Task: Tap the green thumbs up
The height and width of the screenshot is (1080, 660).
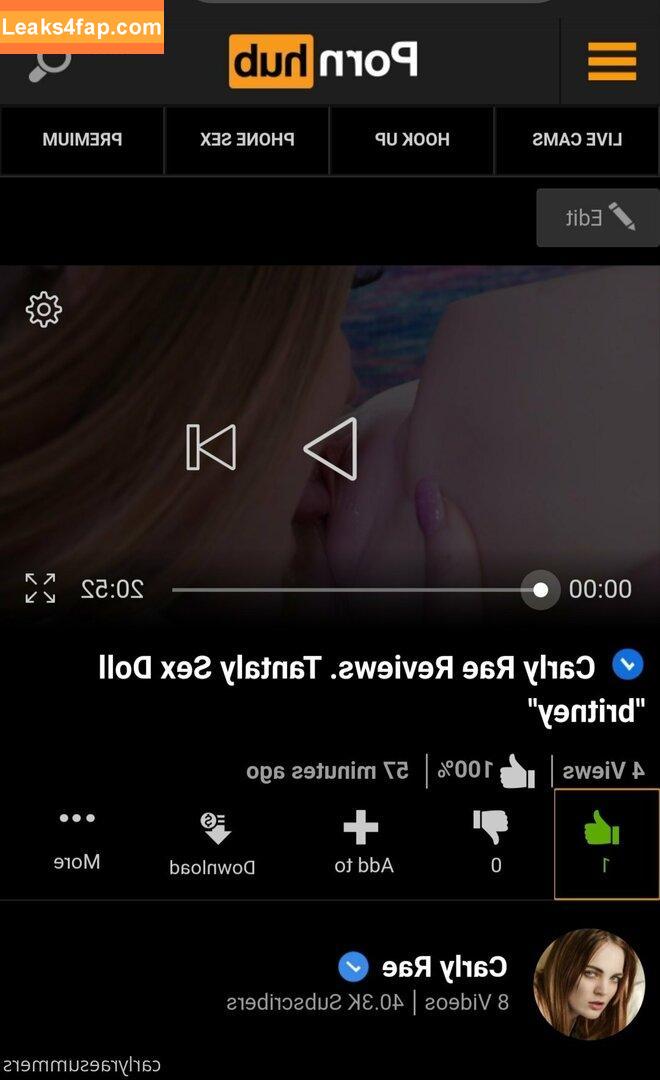Action: (604, 842)
